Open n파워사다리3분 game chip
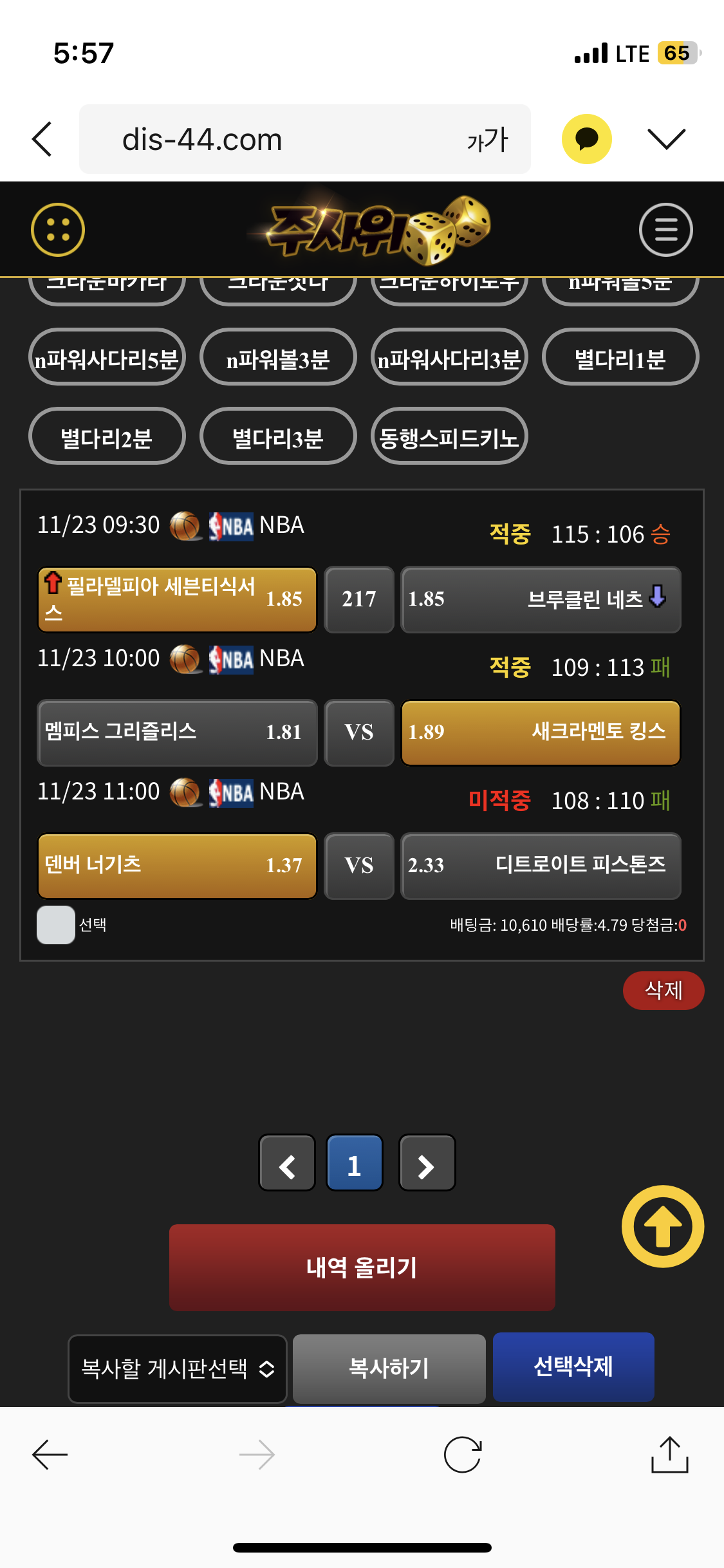 coord(449,357)
